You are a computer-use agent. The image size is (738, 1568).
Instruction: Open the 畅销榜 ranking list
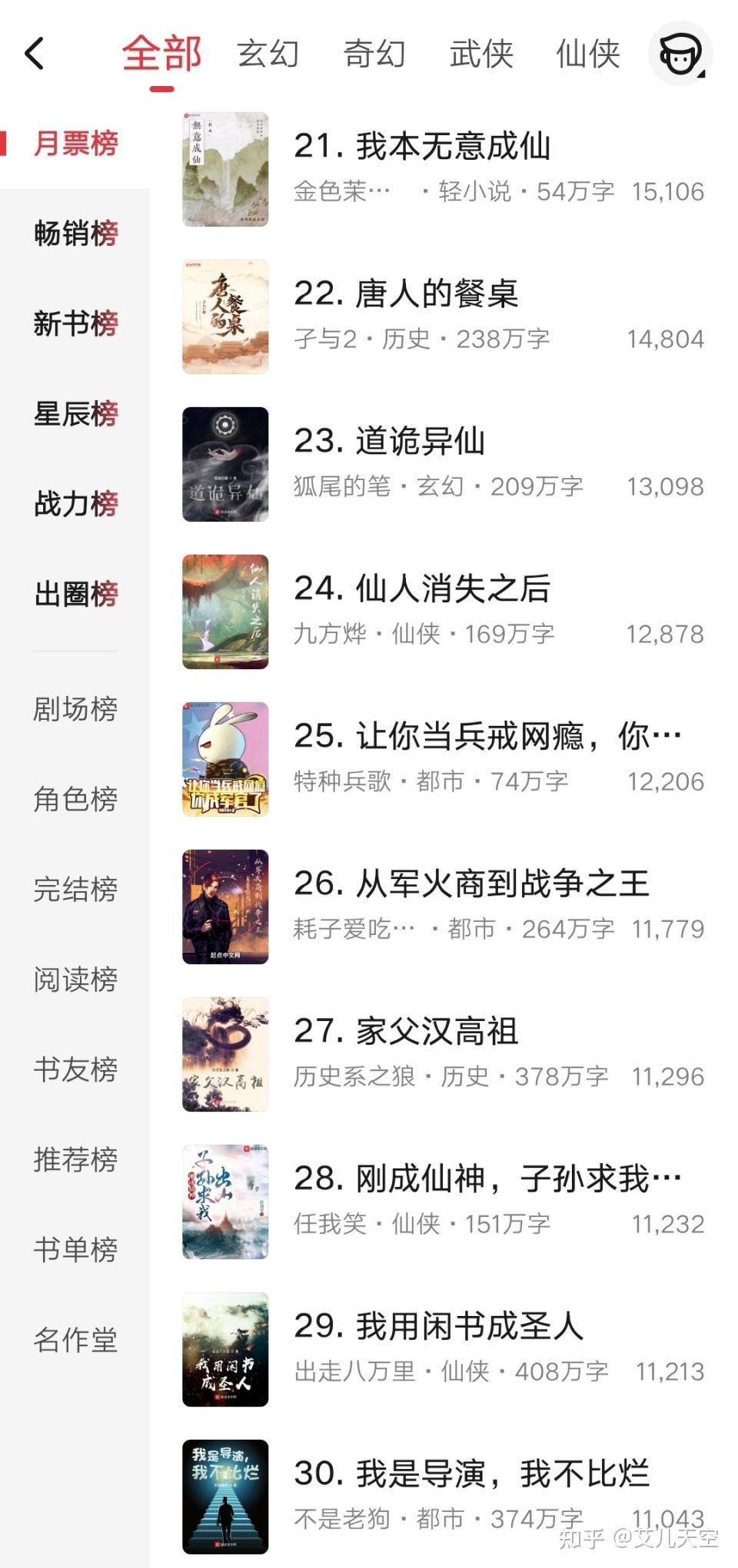[x=75, y=234]
